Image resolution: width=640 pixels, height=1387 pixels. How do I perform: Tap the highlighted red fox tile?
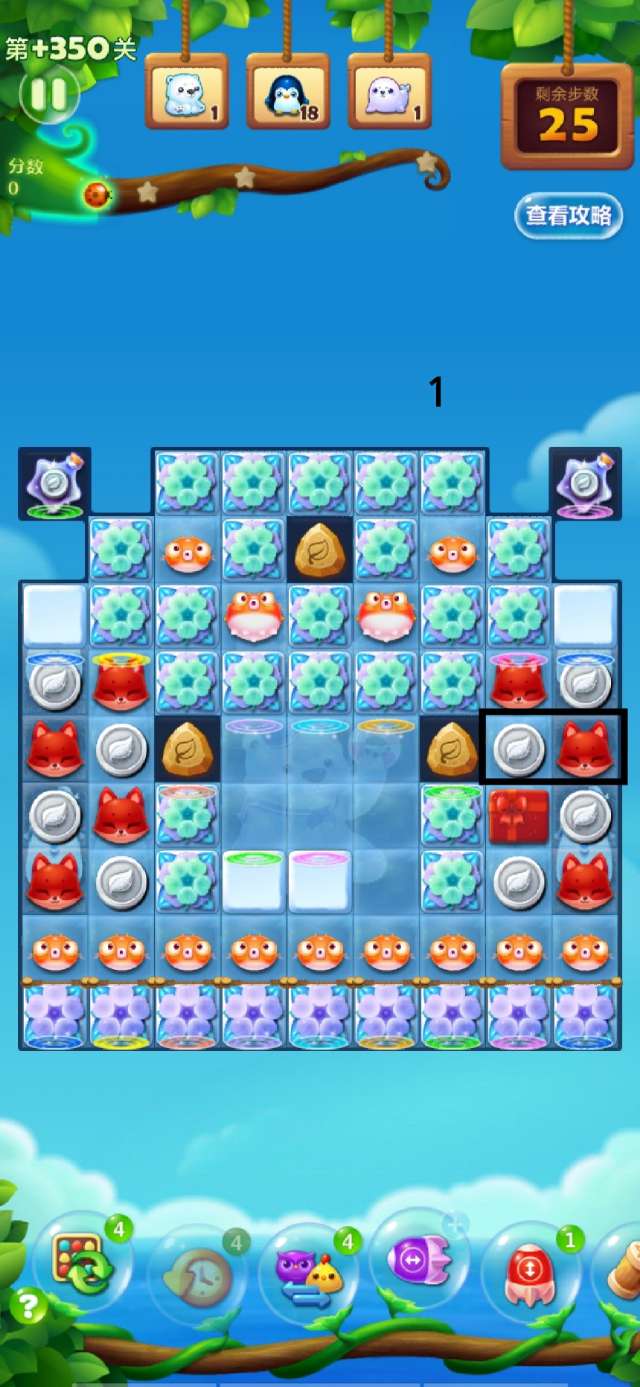point(586,747)
